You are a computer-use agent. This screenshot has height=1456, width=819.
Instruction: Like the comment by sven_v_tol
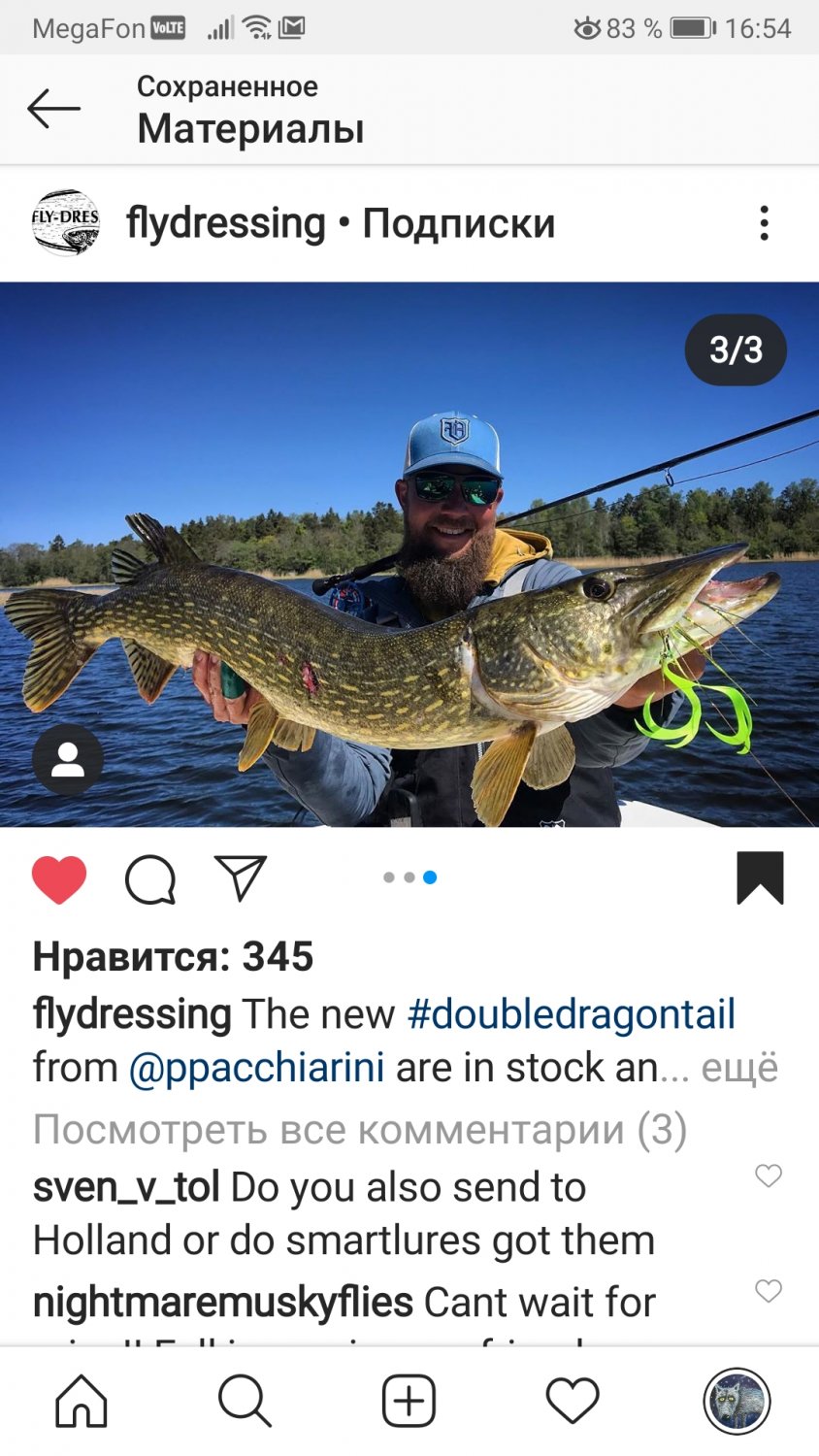coord(769,1175)
